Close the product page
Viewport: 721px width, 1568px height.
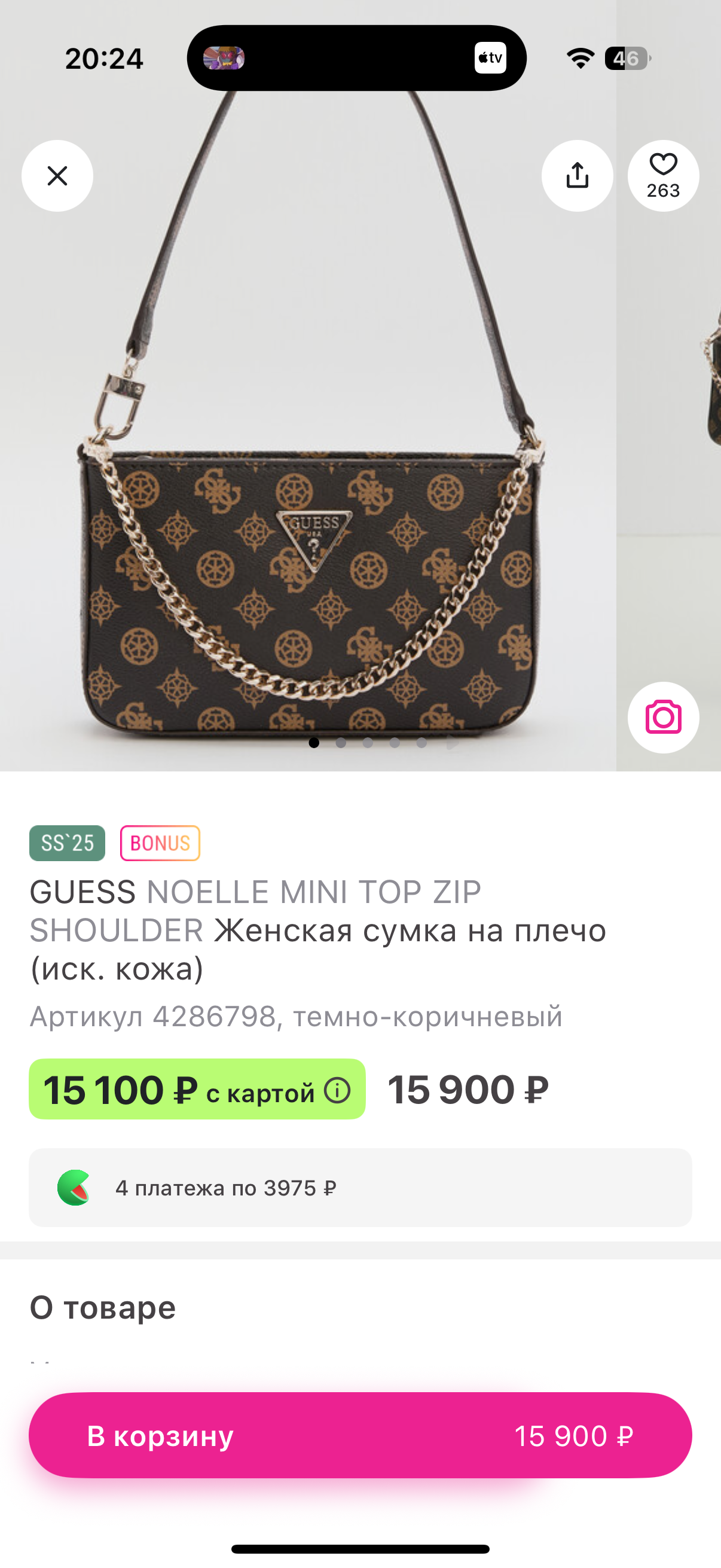(57, 176)
